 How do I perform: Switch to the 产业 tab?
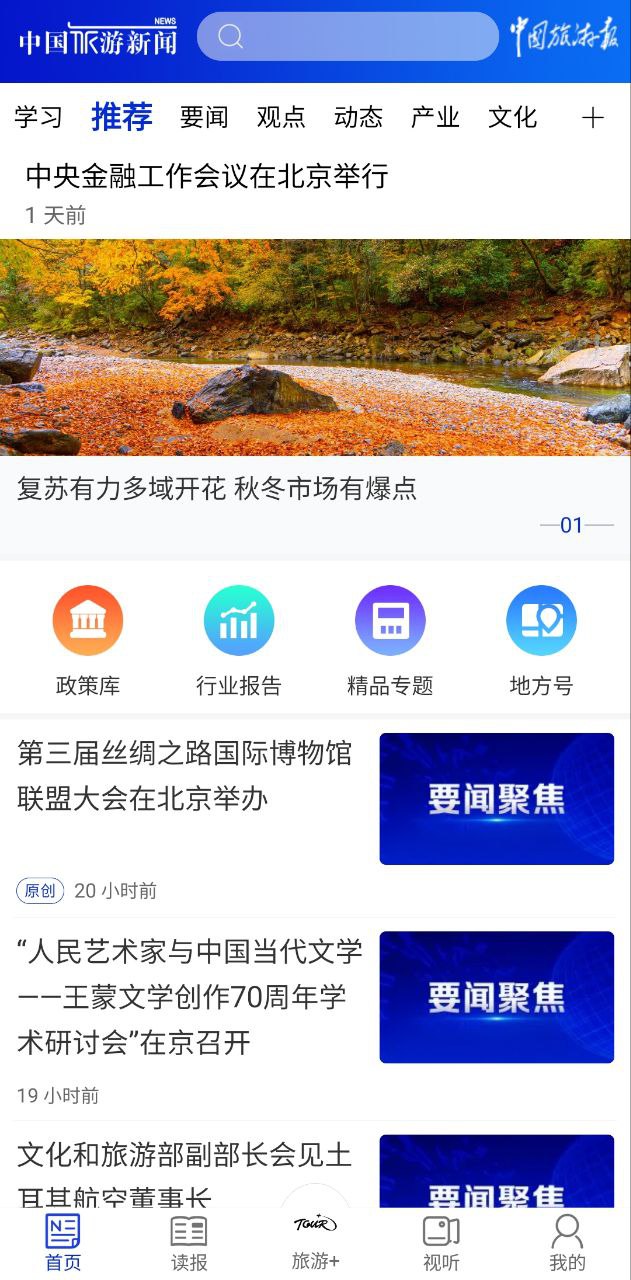[435, 118]
